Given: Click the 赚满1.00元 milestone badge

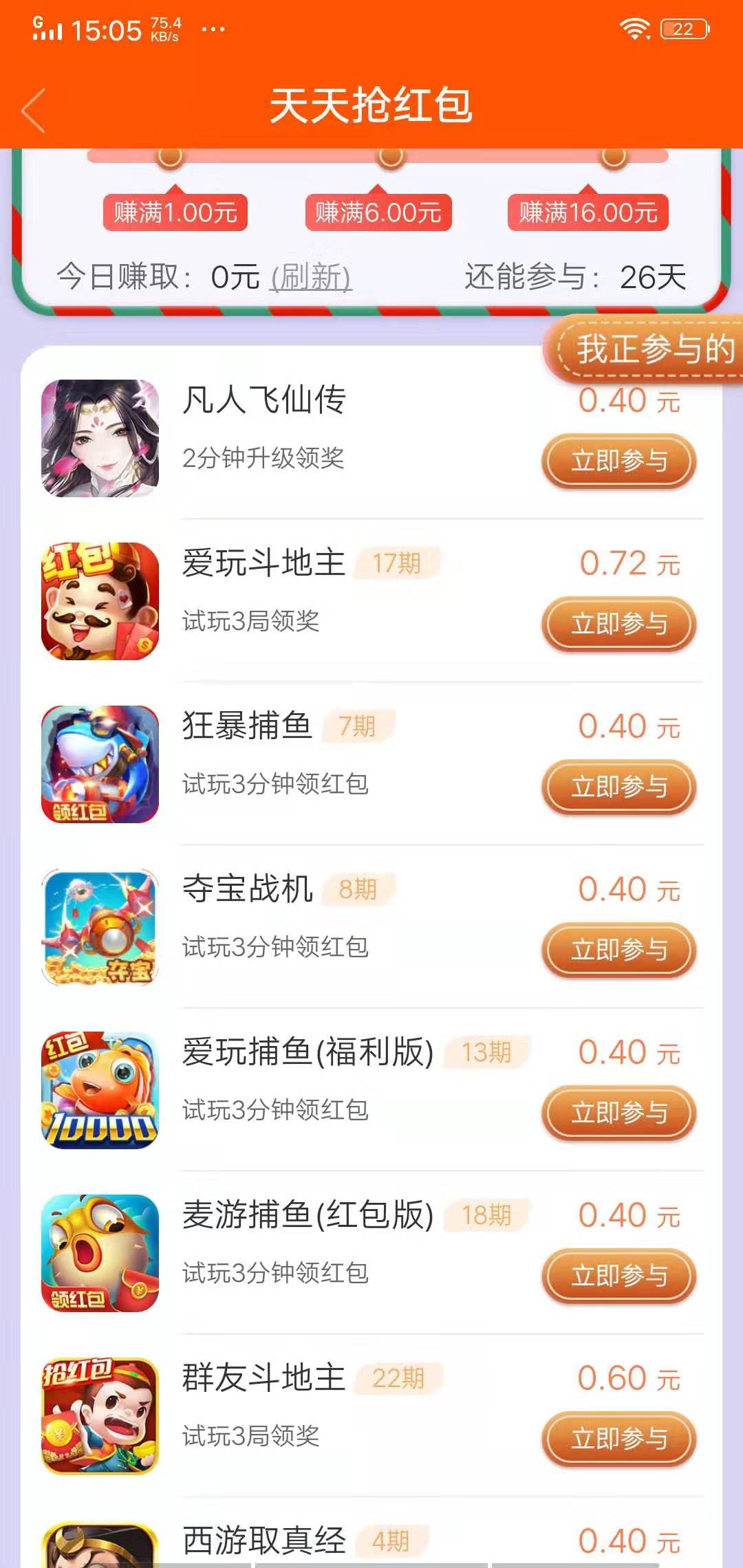Looking at the screenshot, I should [x=174, y=212].
